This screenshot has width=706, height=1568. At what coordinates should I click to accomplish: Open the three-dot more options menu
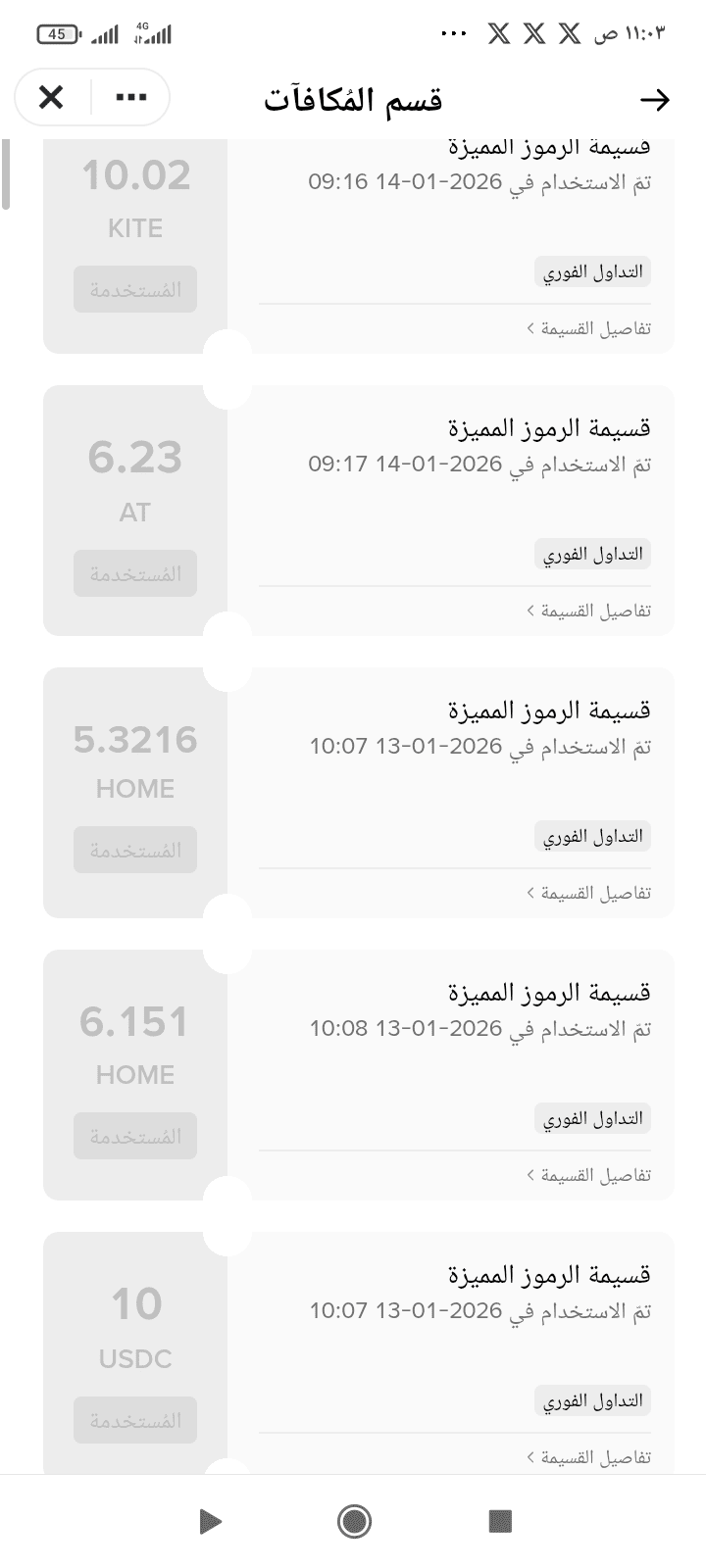(131, 98)
